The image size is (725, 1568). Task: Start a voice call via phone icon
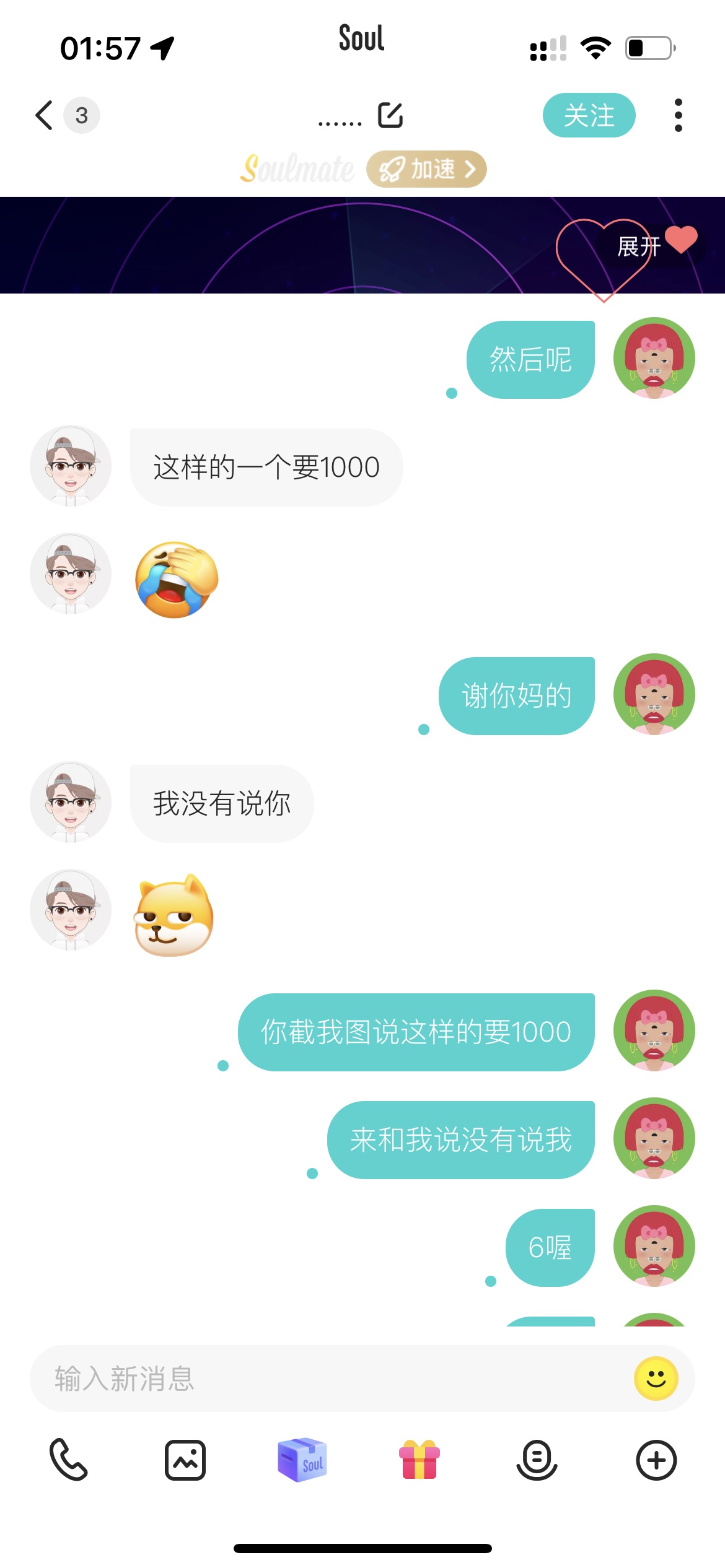click(68, 1460)
